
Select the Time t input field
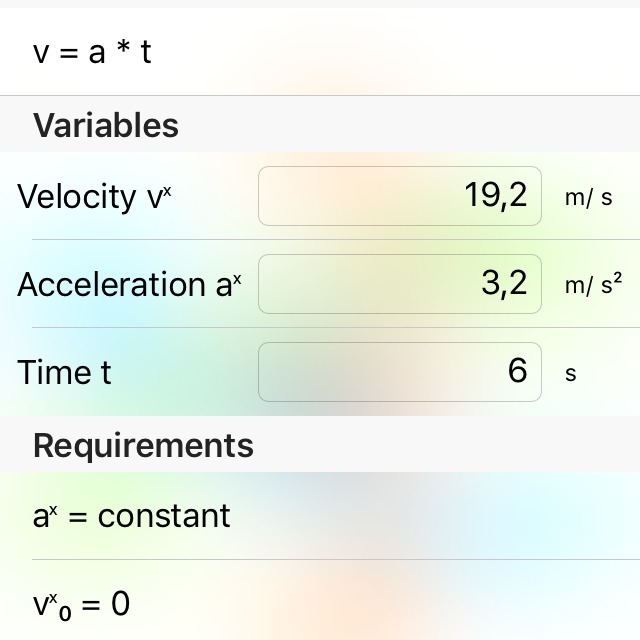[x=400, y=372]
